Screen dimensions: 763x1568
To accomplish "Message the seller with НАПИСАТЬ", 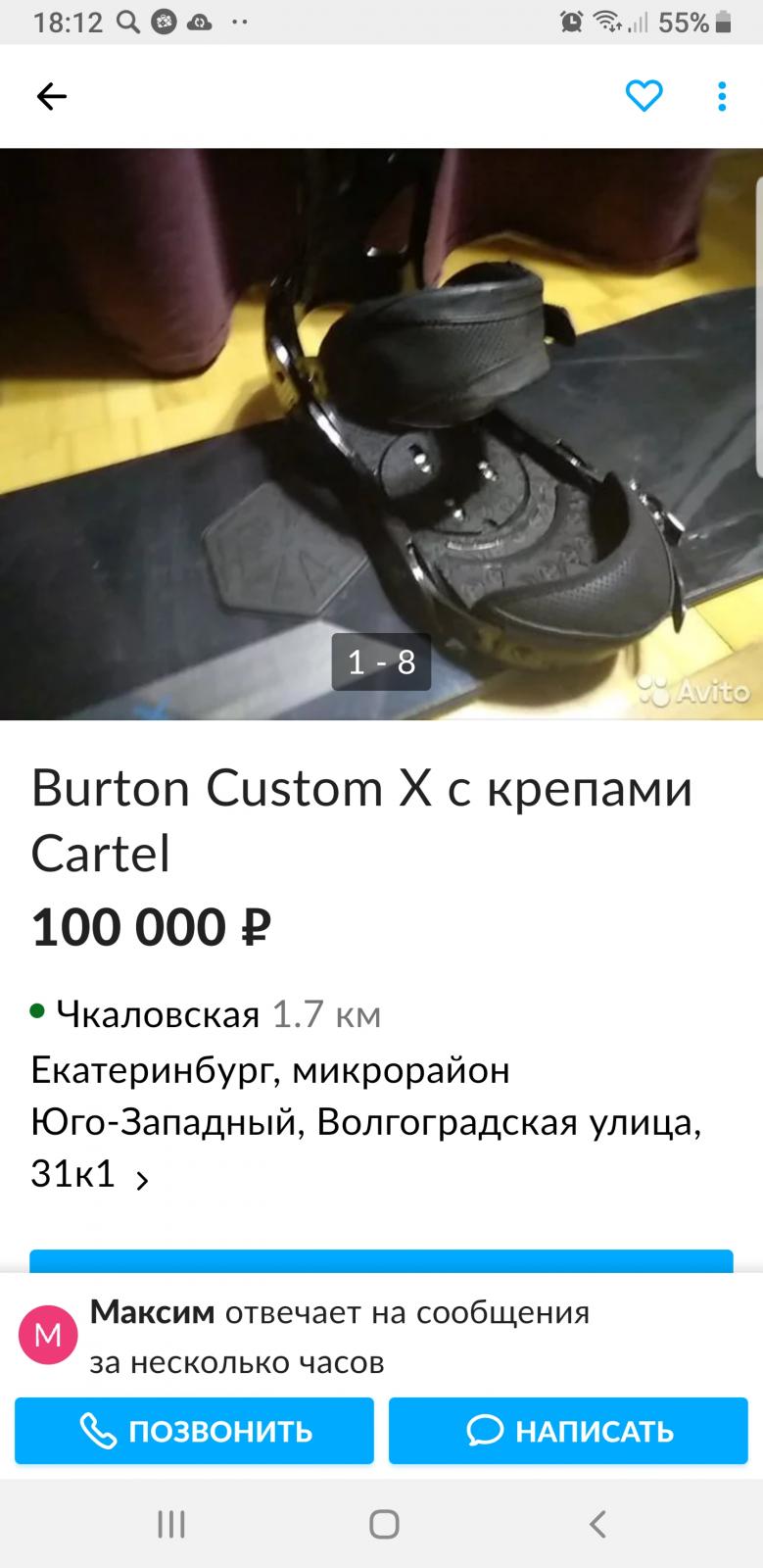I will point(568,1431).
